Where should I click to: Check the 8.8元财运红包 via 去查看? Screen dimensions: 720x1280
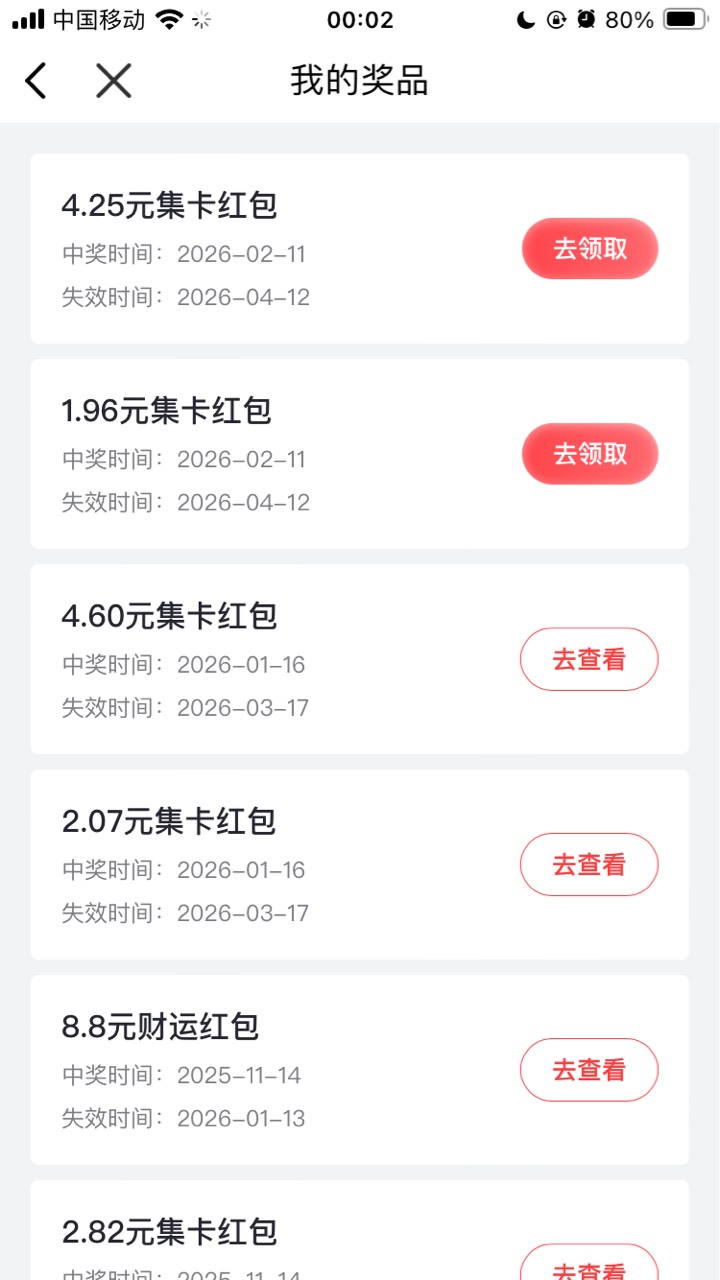click(x=589, y=1070)
